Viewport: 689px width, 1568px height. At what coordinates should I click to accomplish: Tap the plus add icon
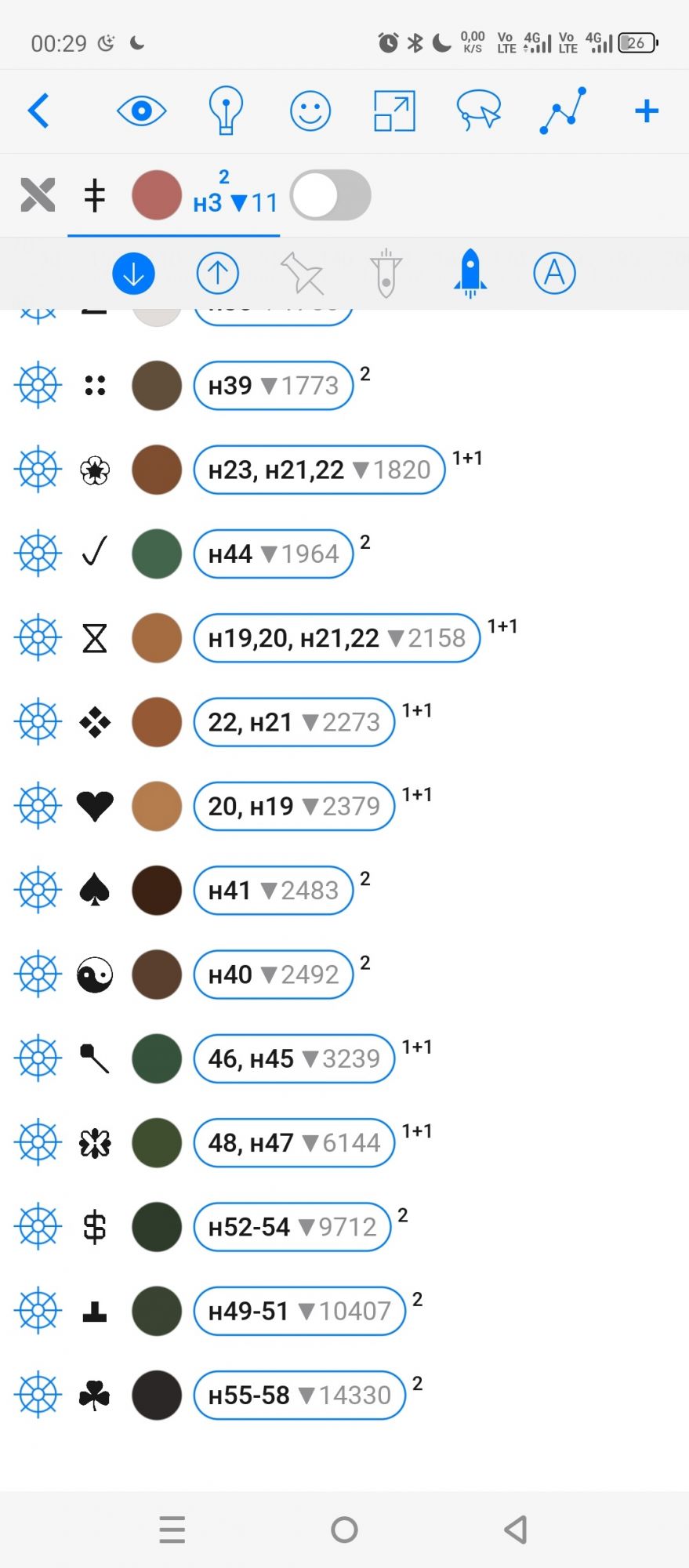pyautogui.click(x=647, y=111)
